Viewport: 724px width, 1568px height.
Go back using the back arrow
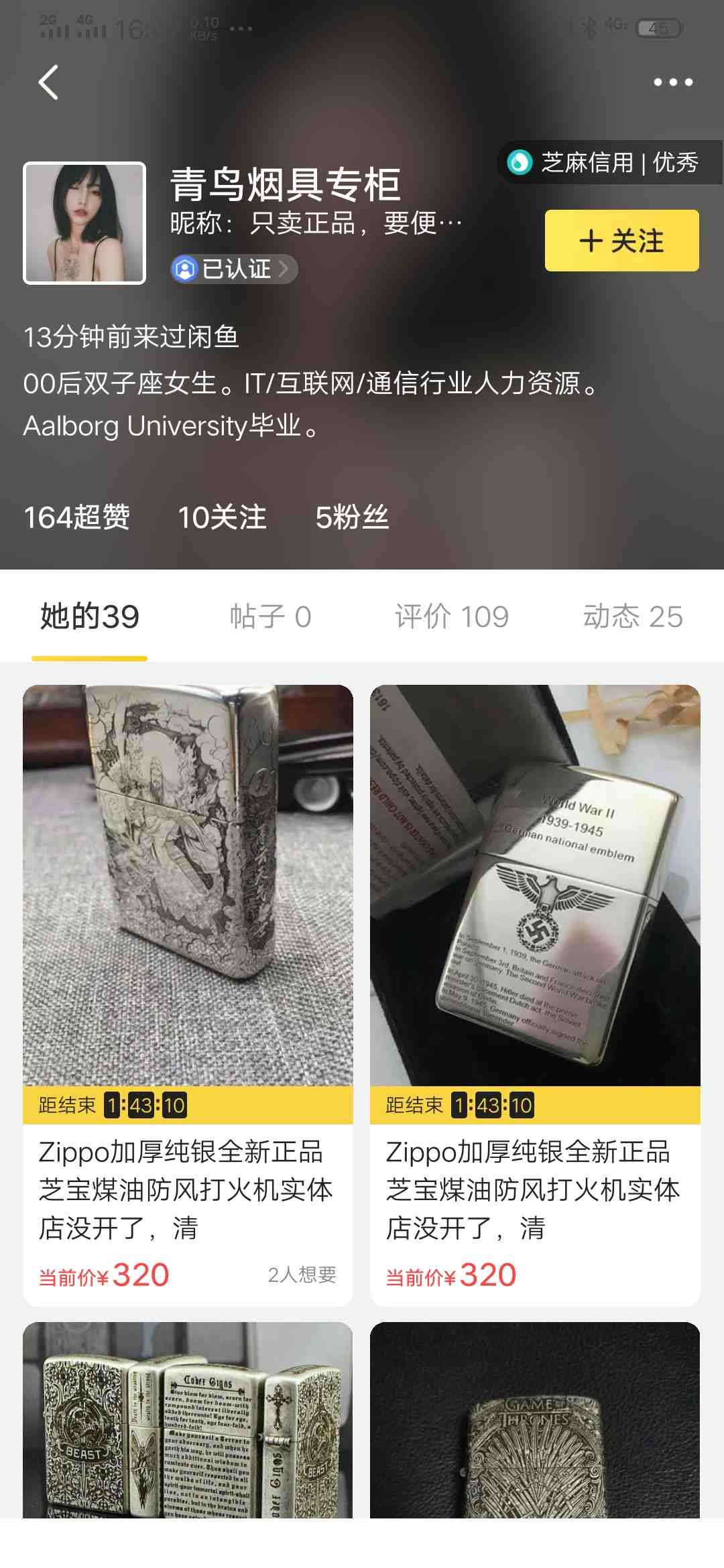(x=48, y=82)
